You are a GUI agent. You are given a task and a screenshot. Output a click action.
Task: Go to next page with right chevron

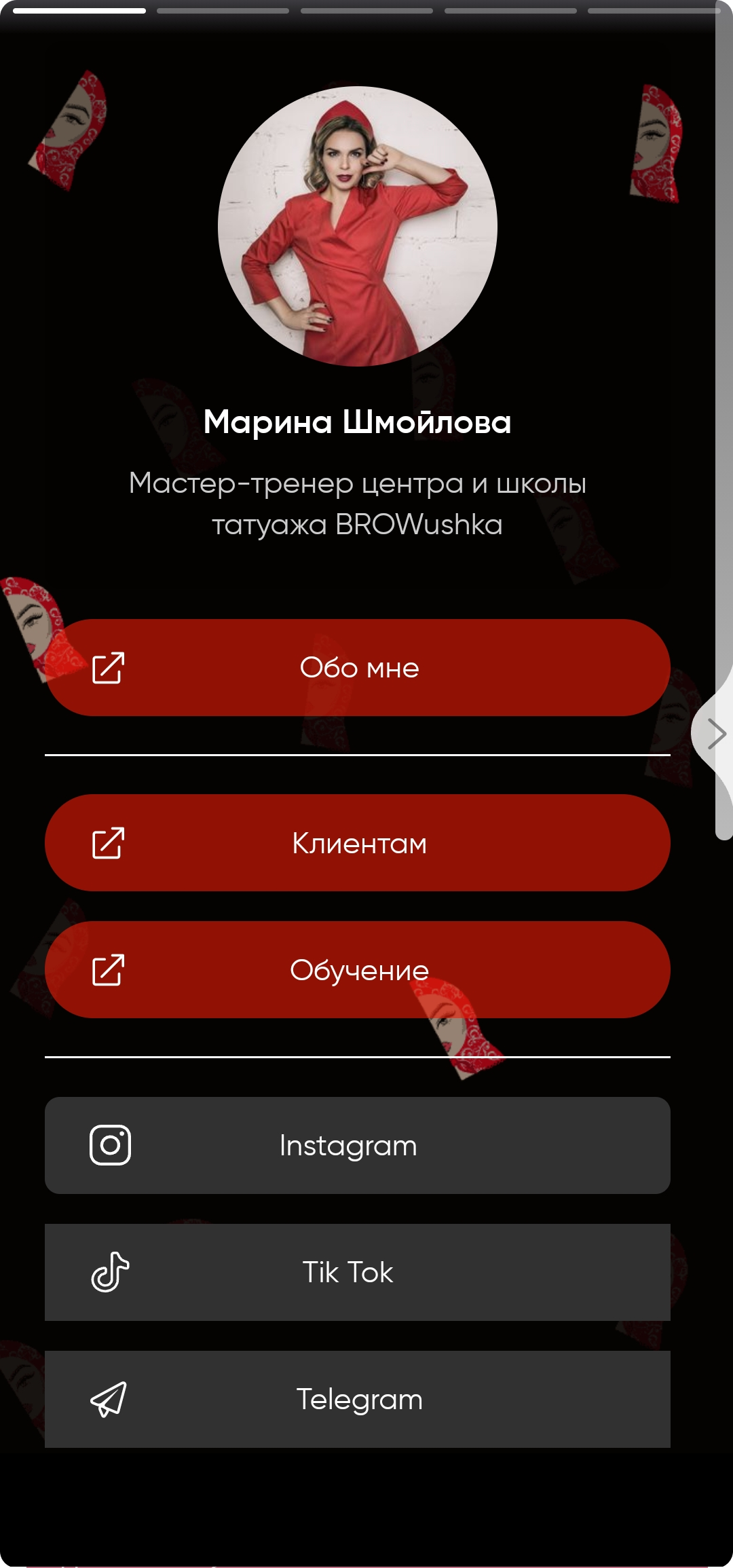[x=715, y=734]
